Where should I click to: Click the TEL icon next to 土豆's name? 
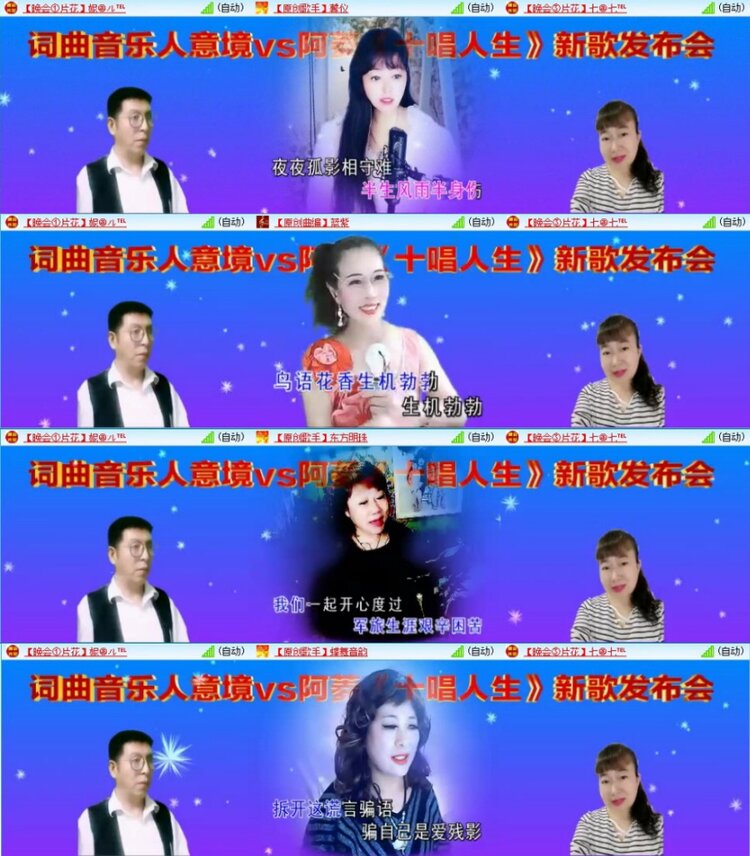click(x=618, y=7)
